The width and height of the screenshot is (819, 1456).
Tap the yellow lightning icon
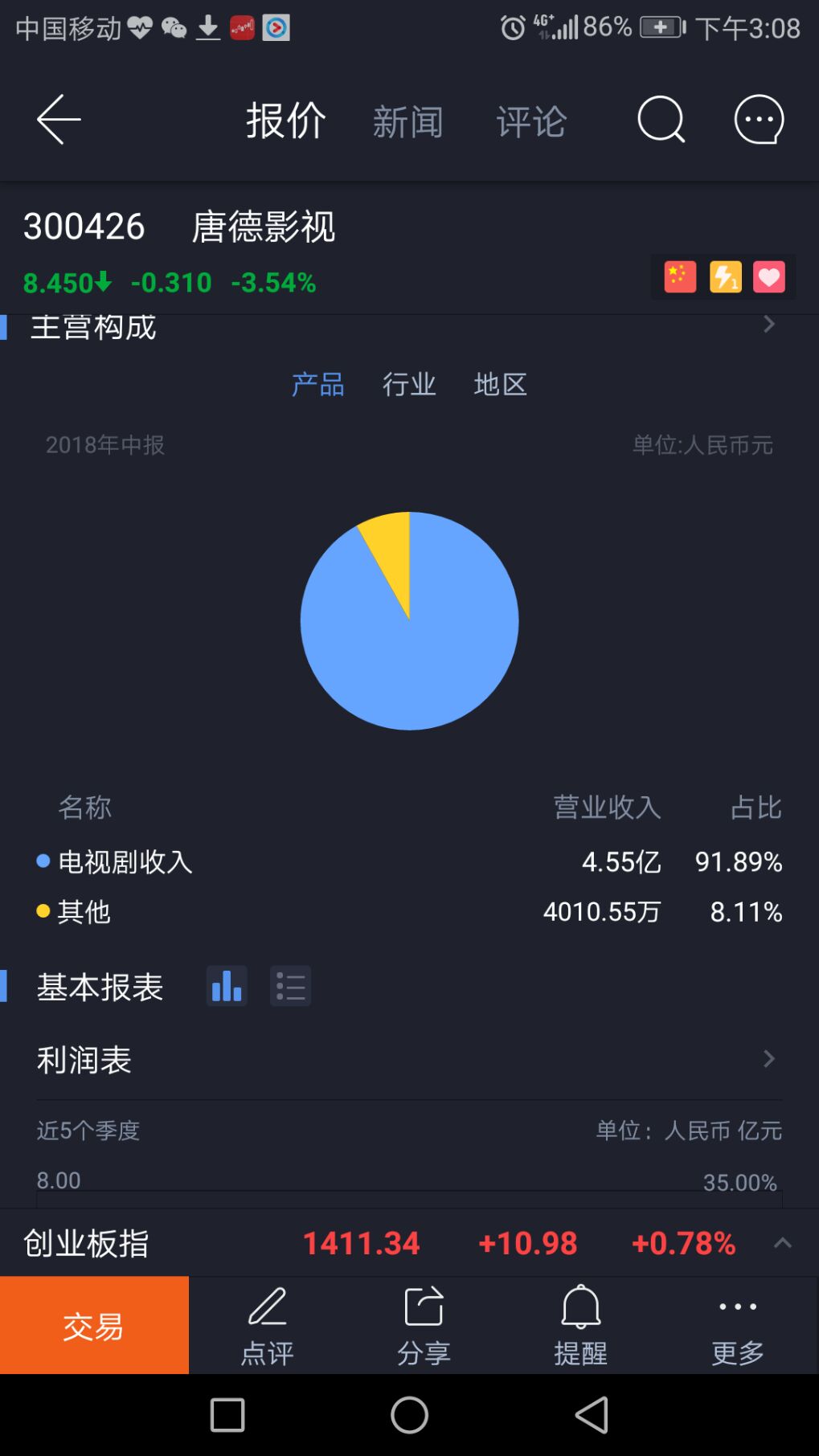[x=725, y=277]
